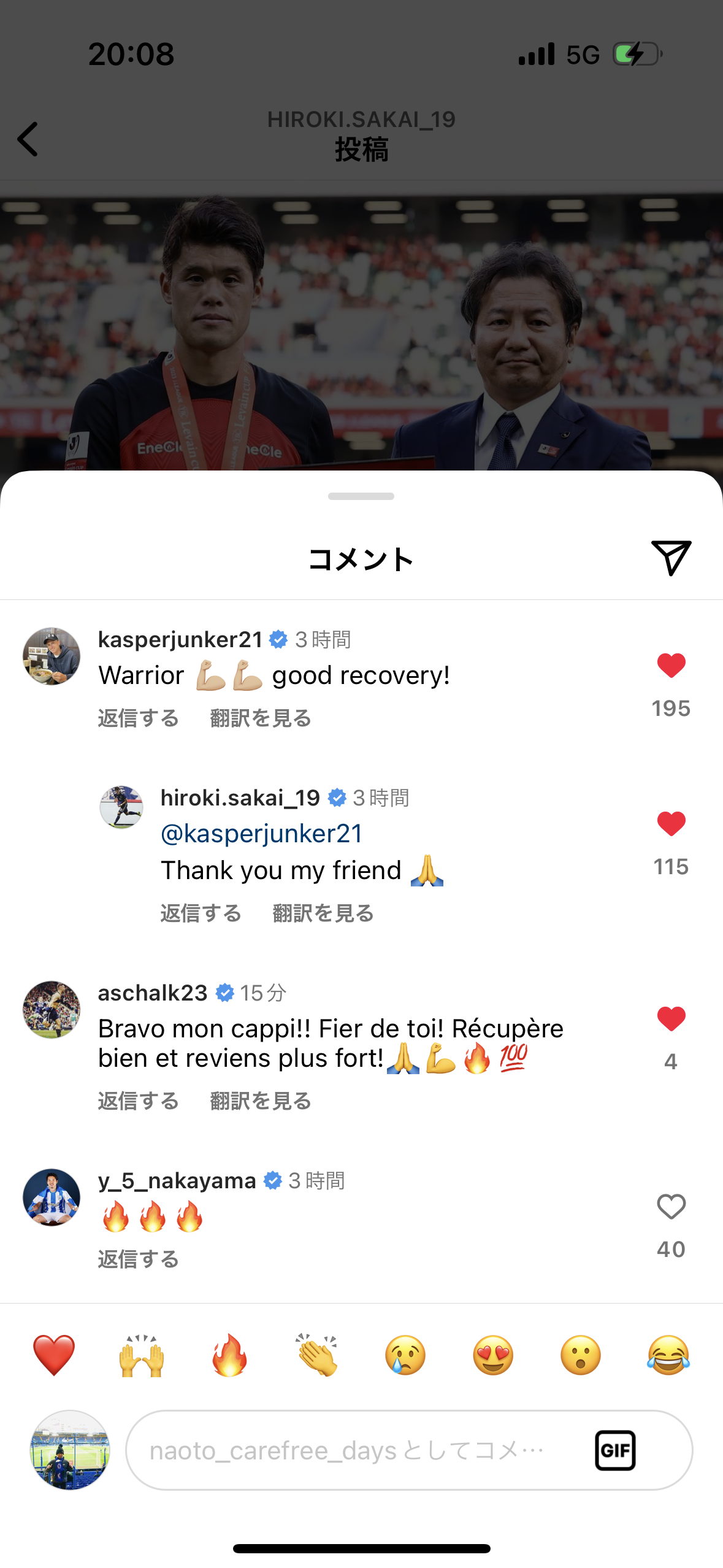Screen dimensions: 723x1568
Task: Open y_5_nakayama's profile avatar
Action: click(x=52, y=1197)
